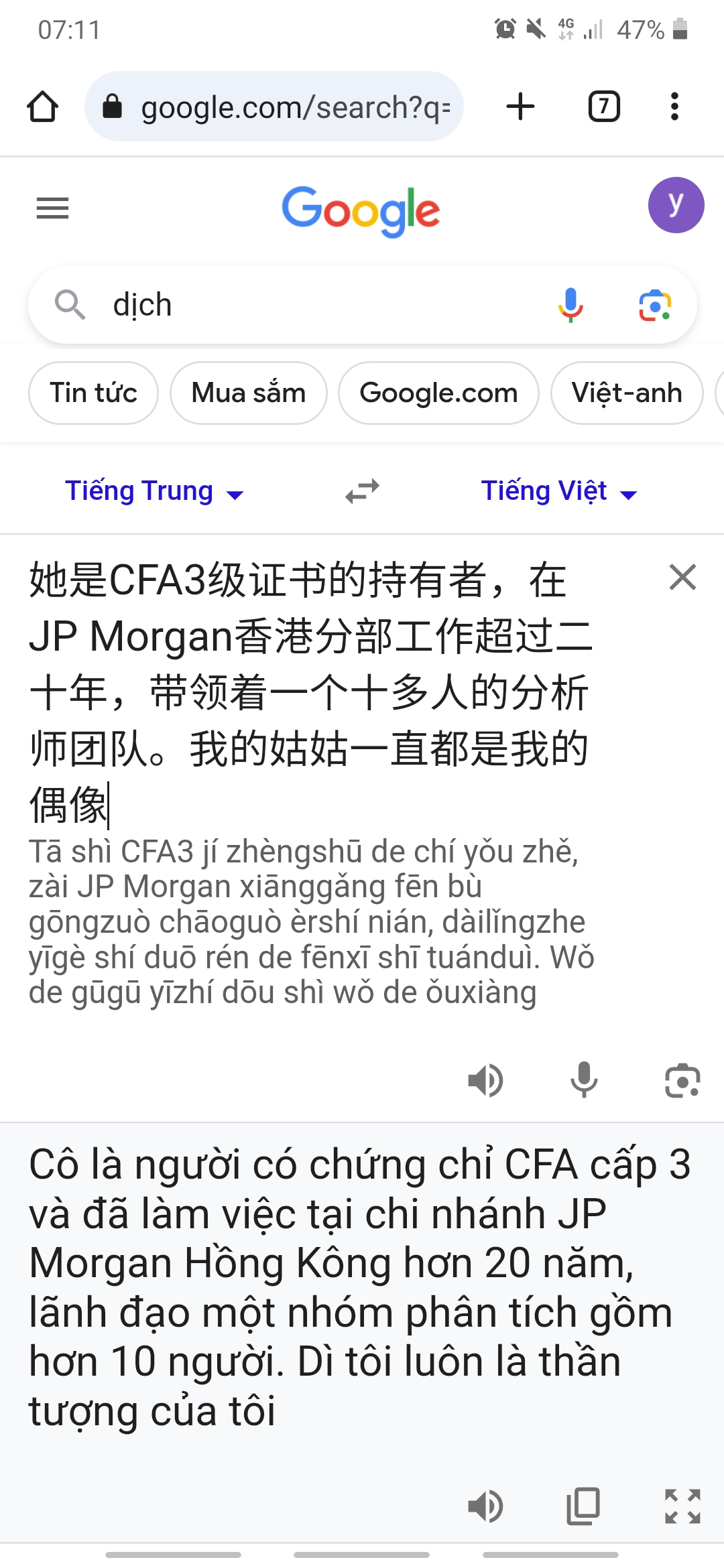
Task: Open a new browser tab
Action: 520,107
